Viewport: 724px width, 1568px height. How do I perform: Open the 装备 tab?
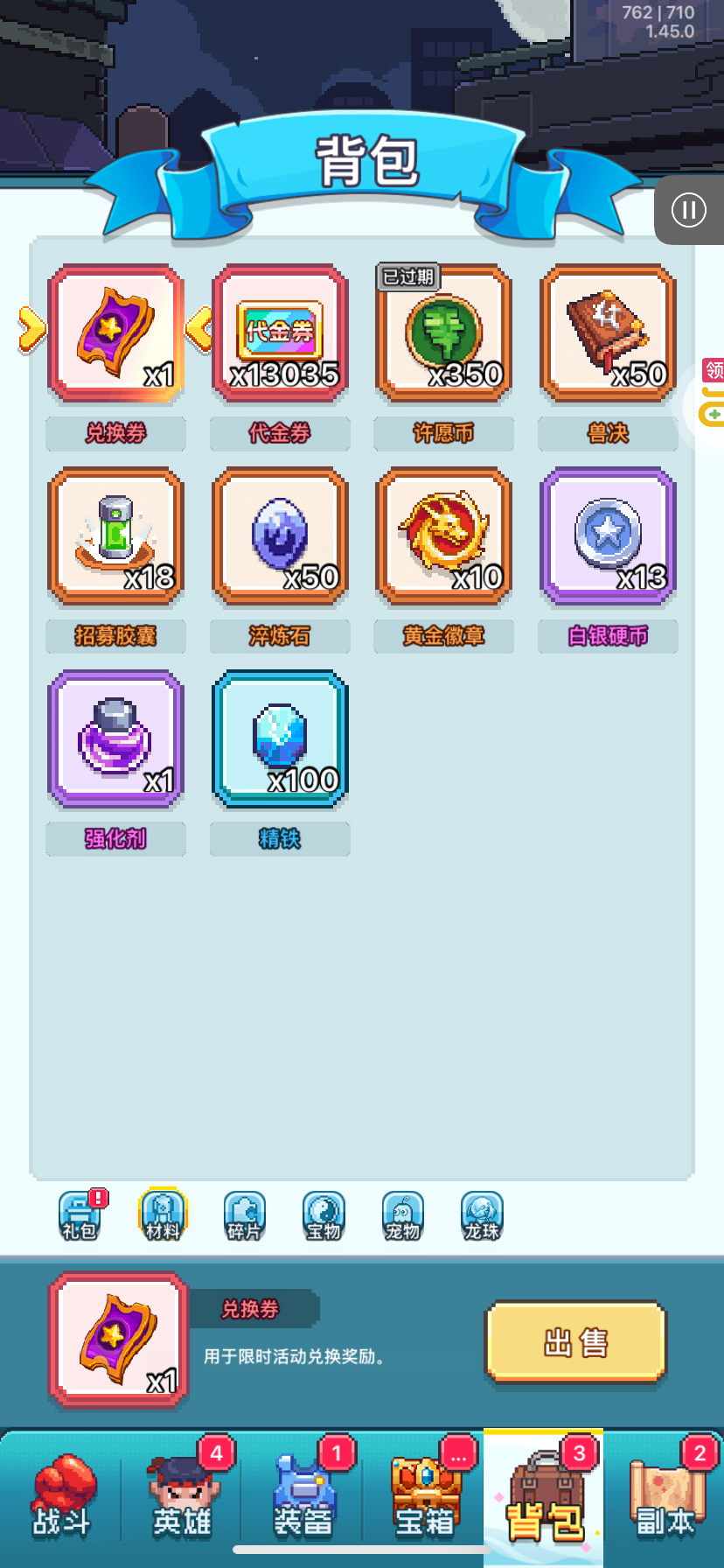[303, 1498]
